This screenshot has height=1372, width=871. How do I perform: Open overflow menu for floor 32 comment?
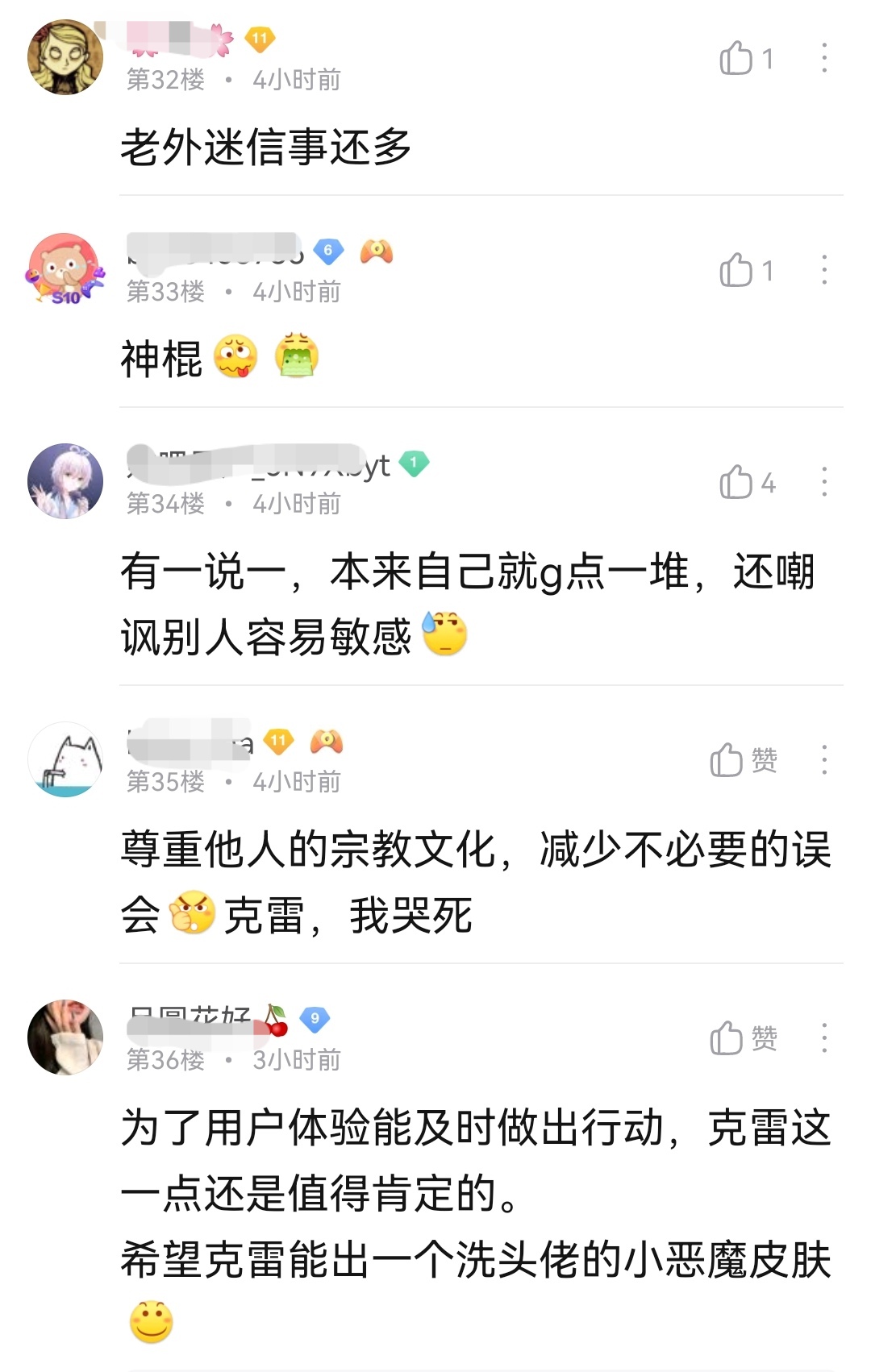pyautogui.click(x=823, y=58)
